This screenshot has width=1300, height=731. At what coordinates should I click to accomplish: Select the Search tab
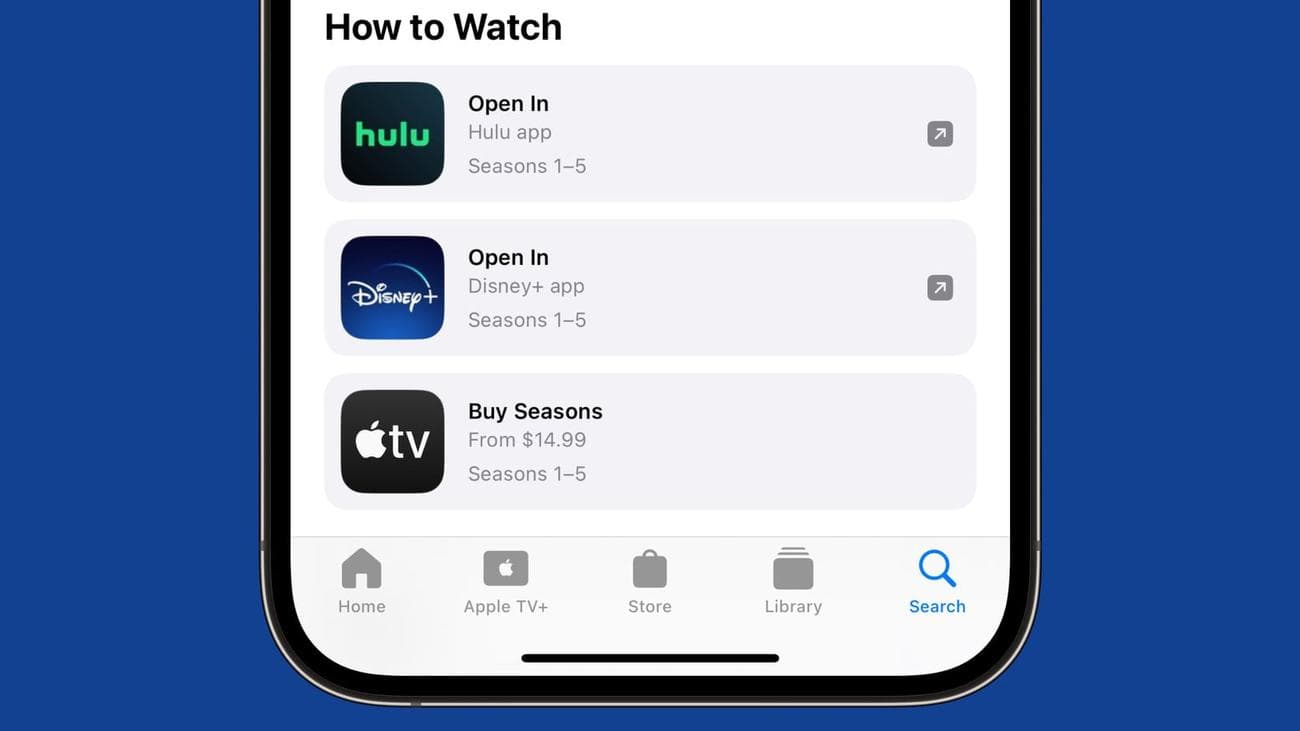pyautogui.click(x=937, y=581)
